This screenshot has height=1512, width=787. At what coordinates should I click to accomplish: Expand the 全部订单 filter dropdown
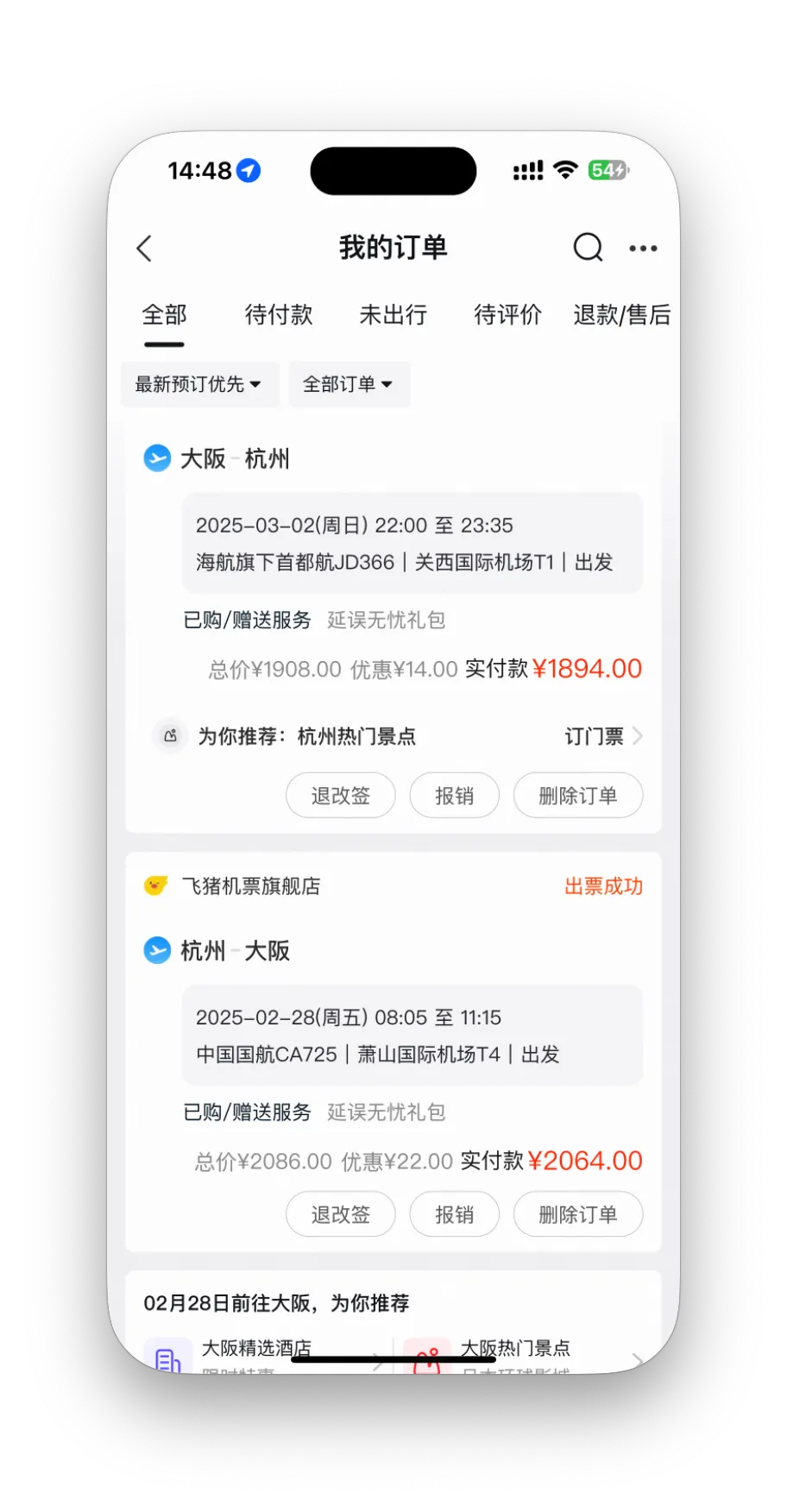click(349, 384)
